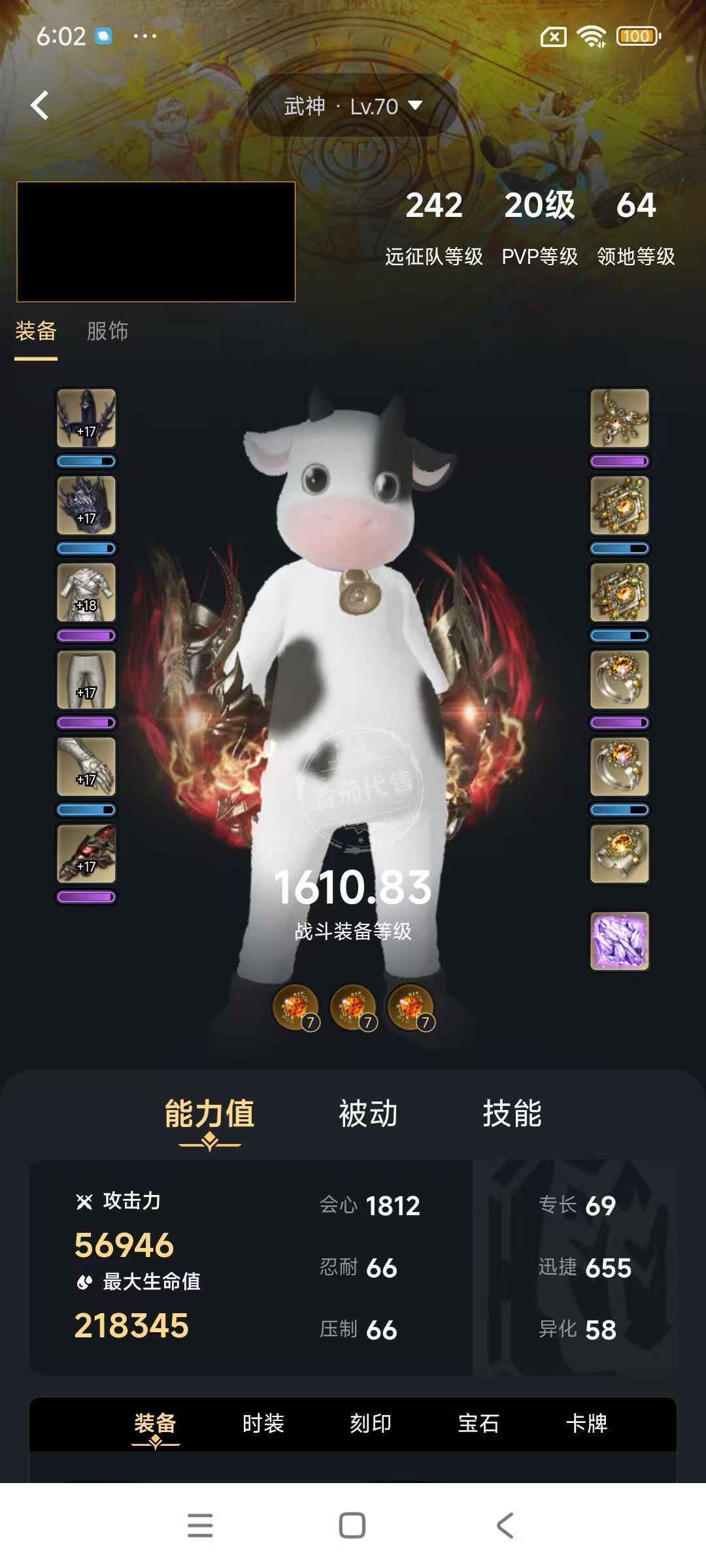The image size is (706, 1568).
Task: Go back using the top-left arrow
Action: tap(40, 105)
